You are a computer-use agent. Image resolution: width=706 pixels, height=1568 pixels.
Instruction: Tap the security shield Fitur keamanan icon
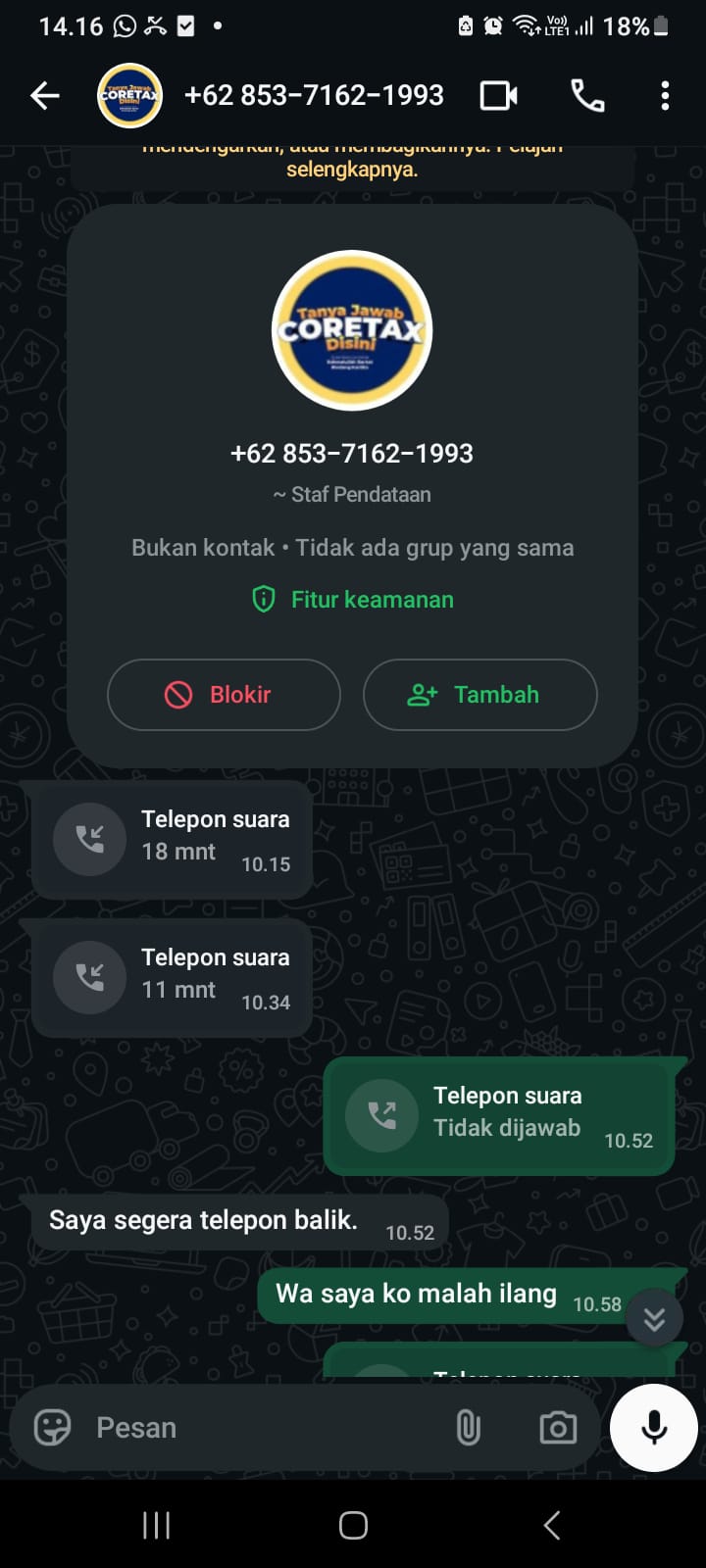(x=263, y=599)
